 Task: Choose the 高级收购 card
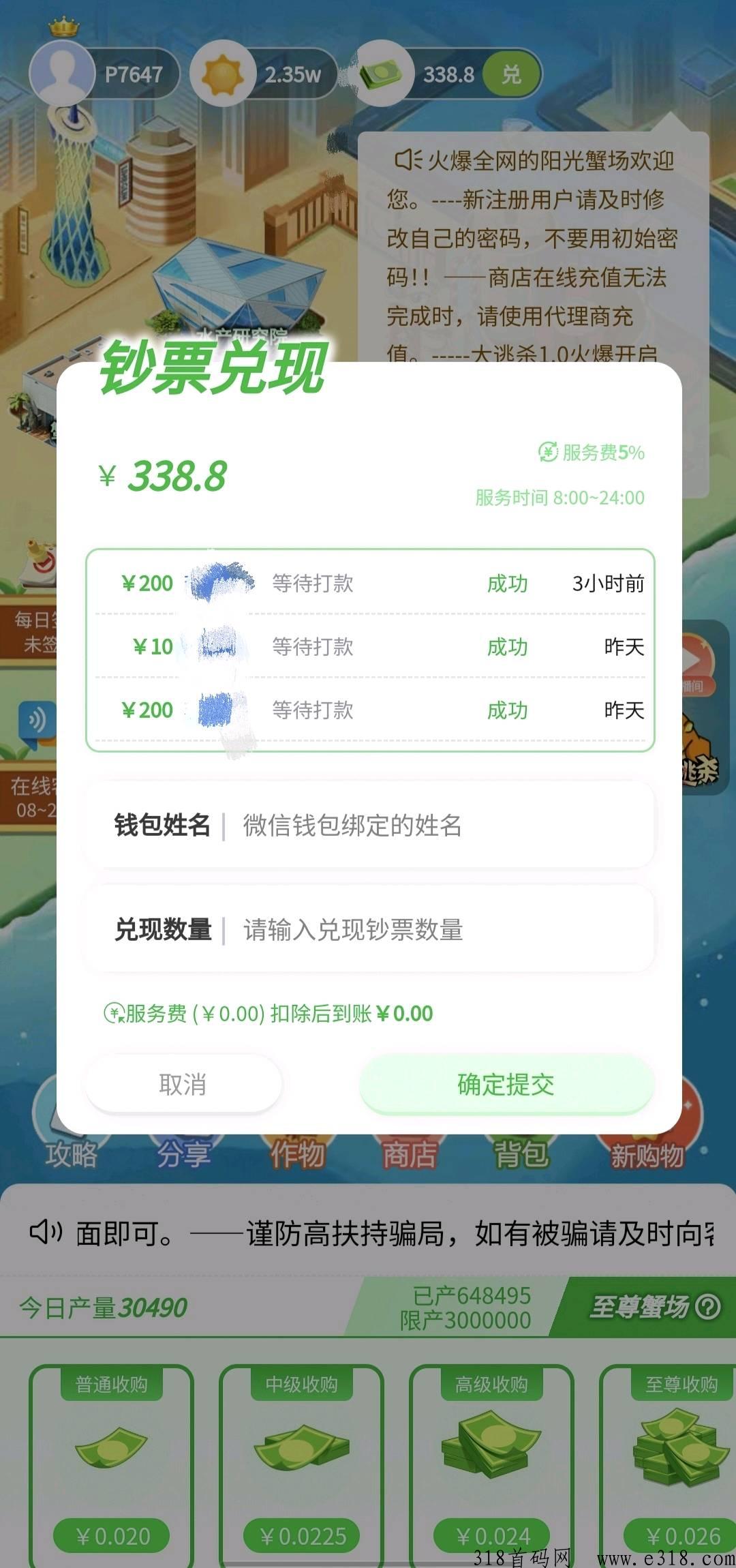(x=491, y=1466)
